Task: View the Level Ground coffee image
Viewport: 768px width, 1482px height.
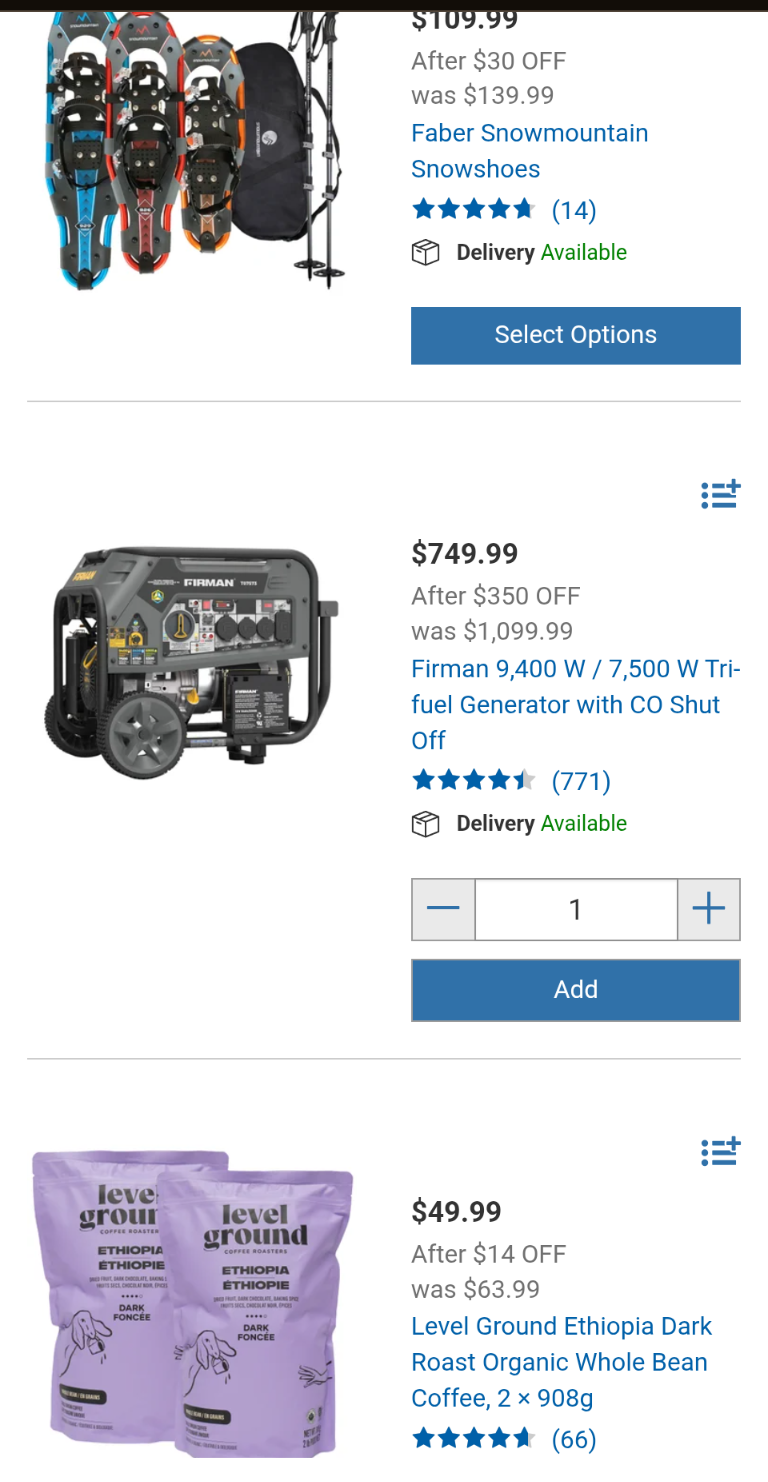Action: (x=192, y=1300)
